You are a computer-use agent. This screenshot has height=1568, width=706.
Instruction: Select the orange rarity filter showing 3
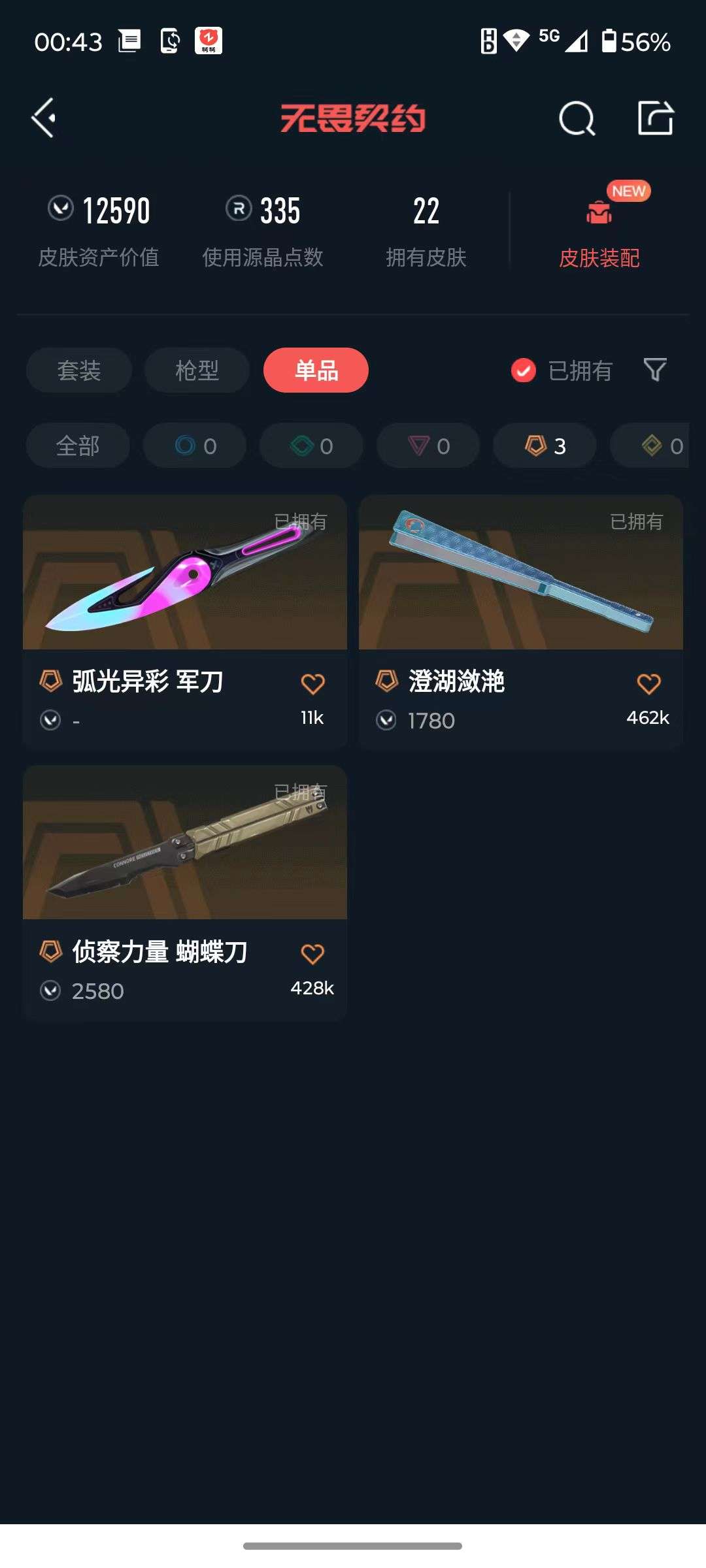tap(543, 446)
